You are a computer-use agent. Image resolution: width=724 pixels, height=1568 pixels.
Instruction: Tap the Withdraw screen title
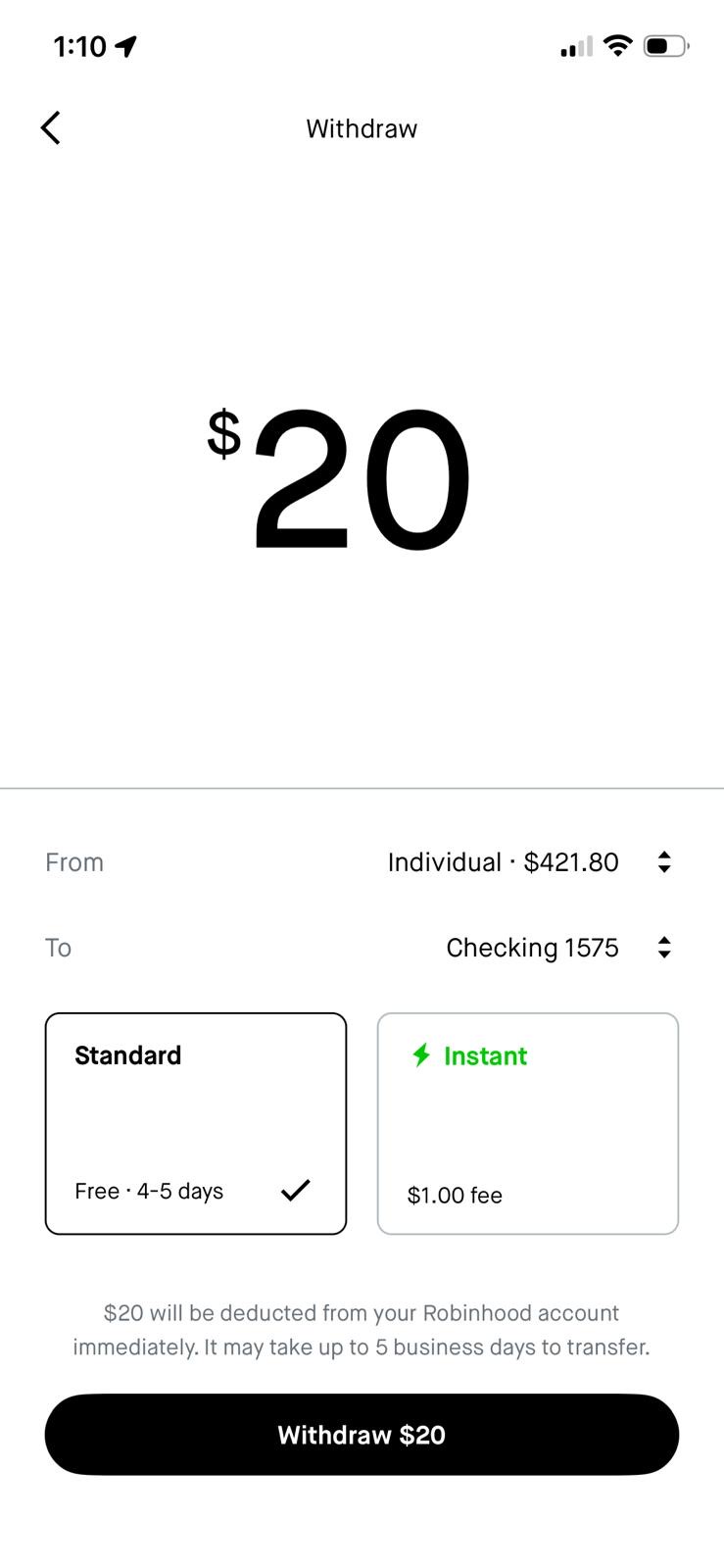[362, 127]
